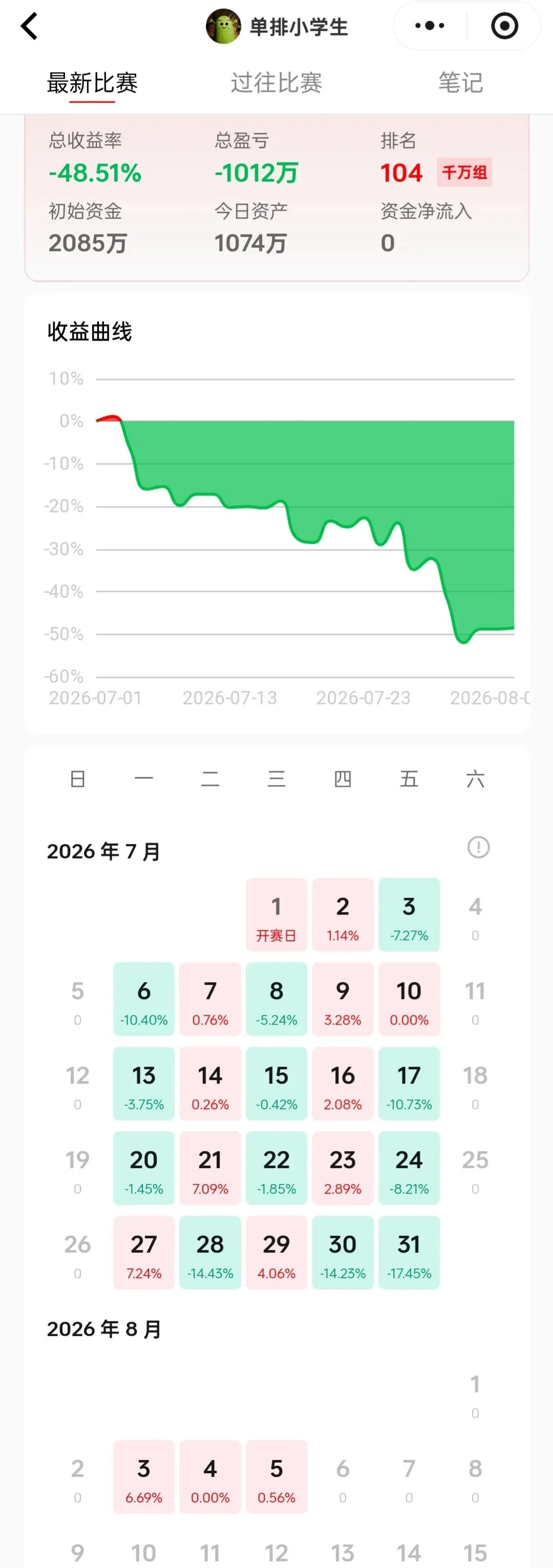Open July 28 showing -14.43%
The image size is (553, 1568).
(210, 1252)
